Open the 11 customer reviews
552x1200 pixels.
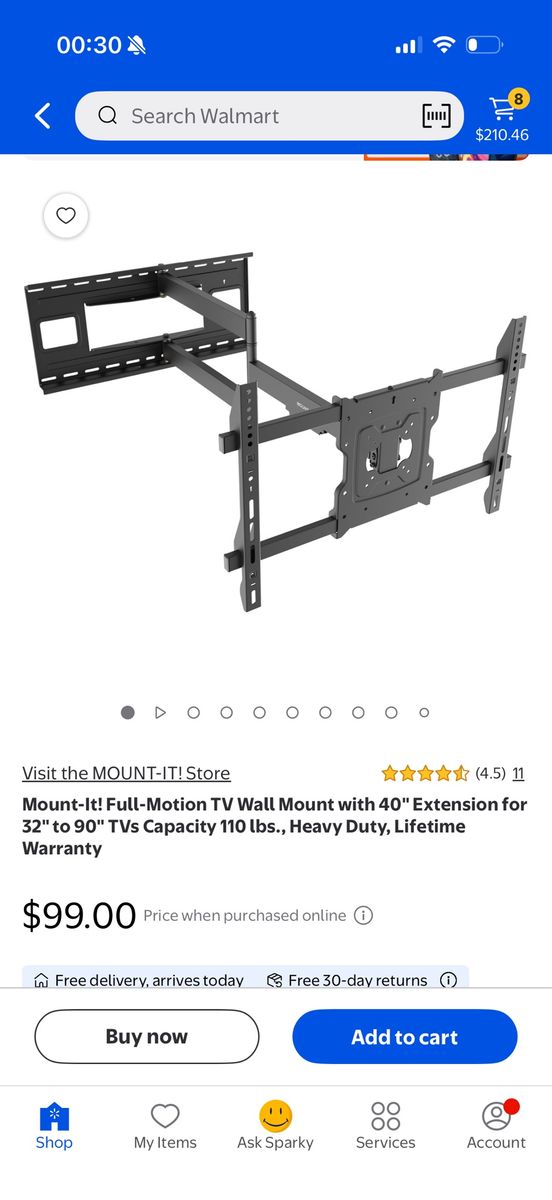click(x=518, y=773)
